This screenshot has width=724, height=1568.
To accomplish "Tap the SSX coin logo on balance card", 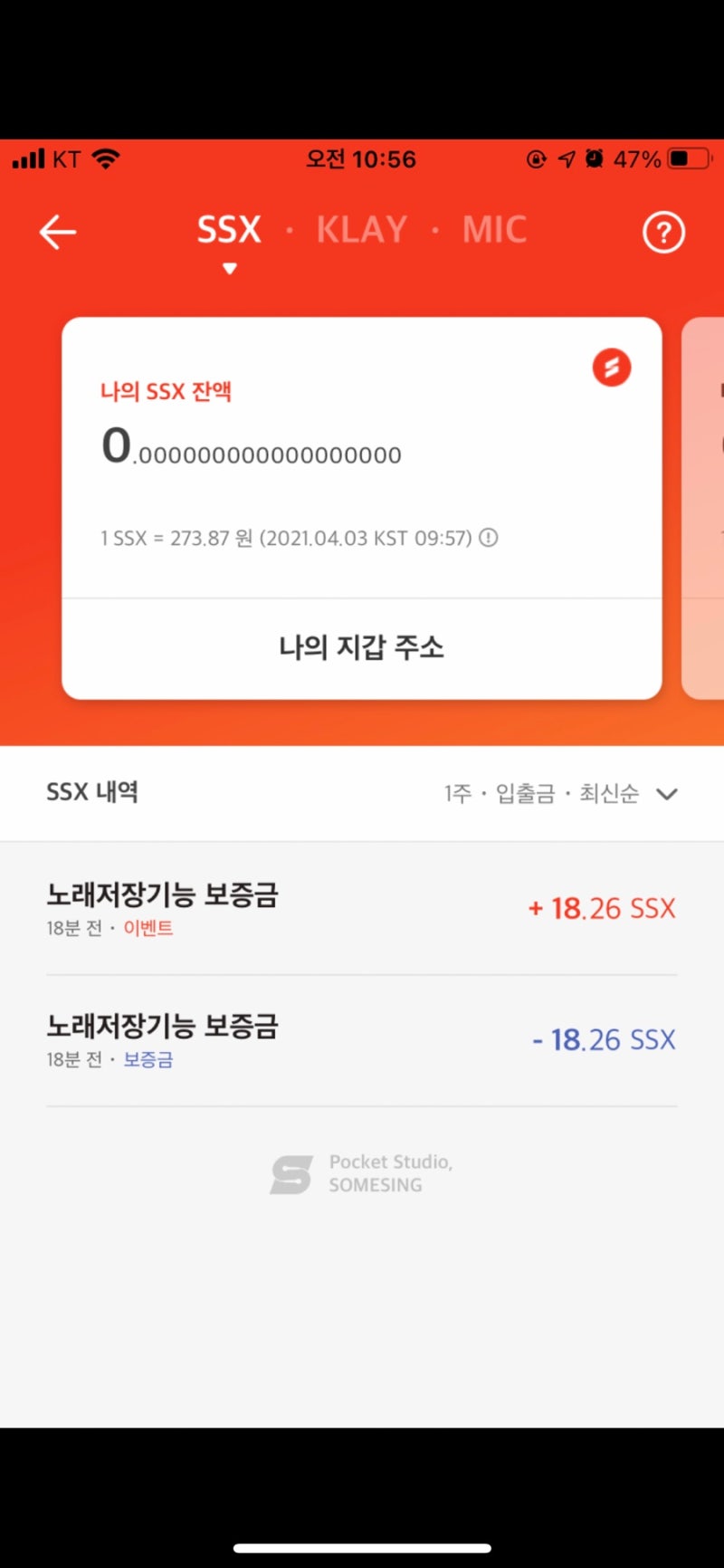I will tap(611, 368).
